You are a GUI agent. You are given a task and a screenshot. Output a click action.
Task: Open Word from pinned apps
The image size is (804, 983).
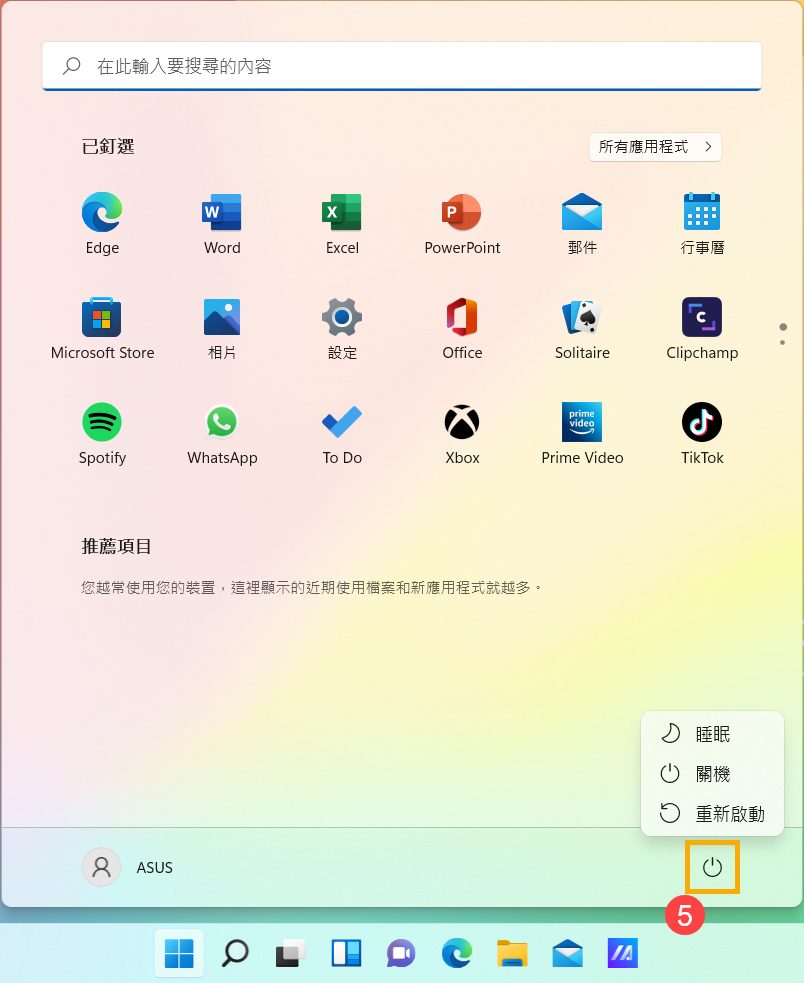click(x=222, y=212)
